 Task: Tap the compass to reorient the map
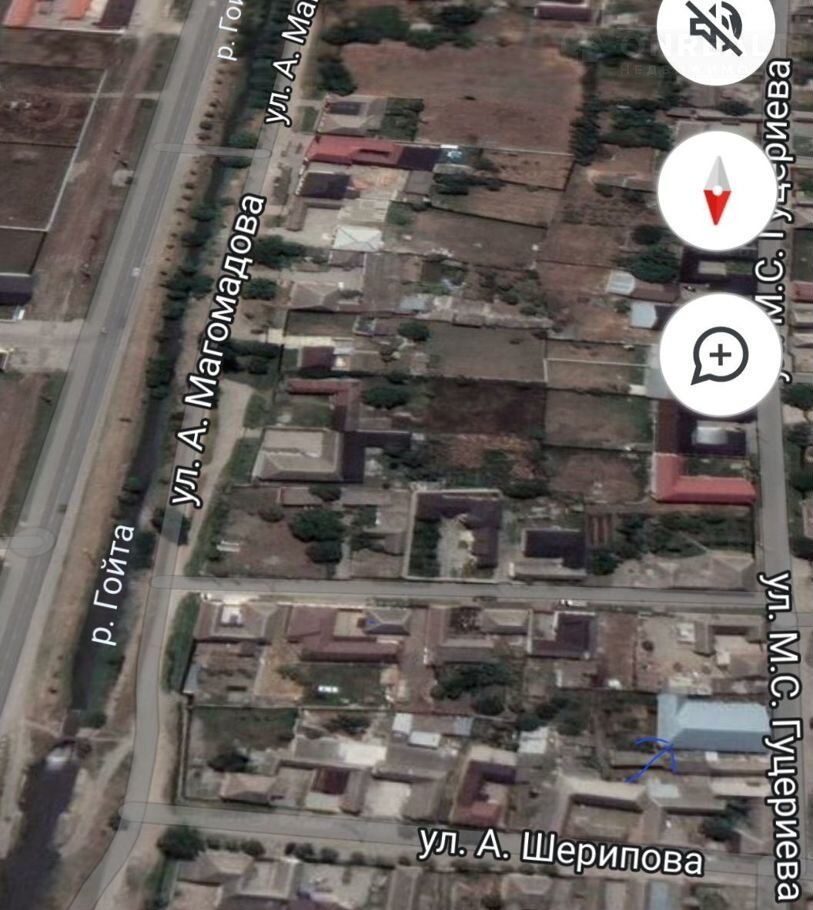click(717, 191)
